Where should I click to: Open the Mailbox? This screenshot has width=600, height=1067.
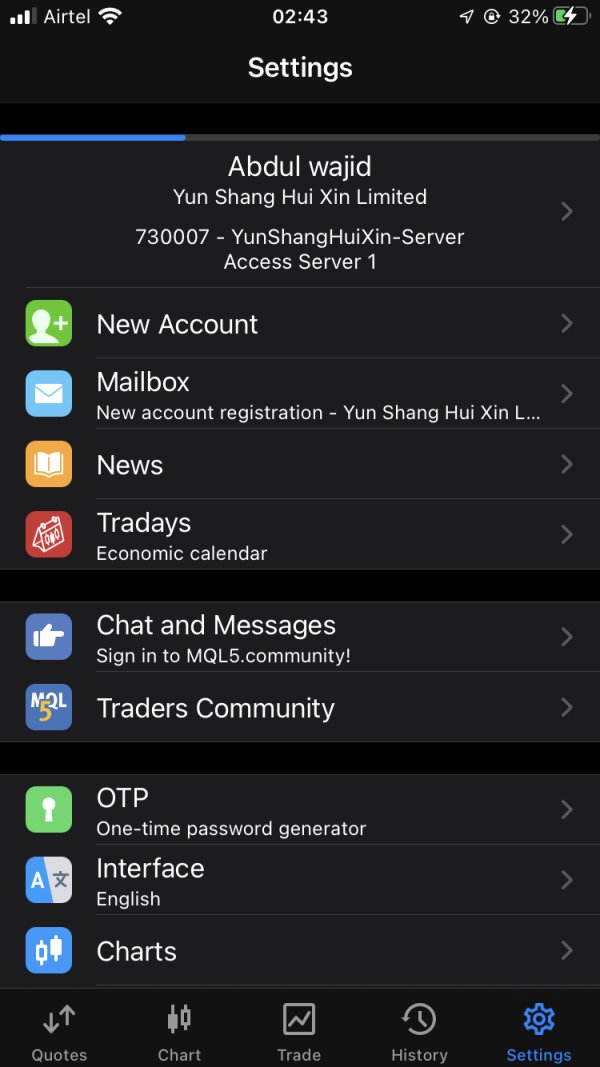(300, 393)
